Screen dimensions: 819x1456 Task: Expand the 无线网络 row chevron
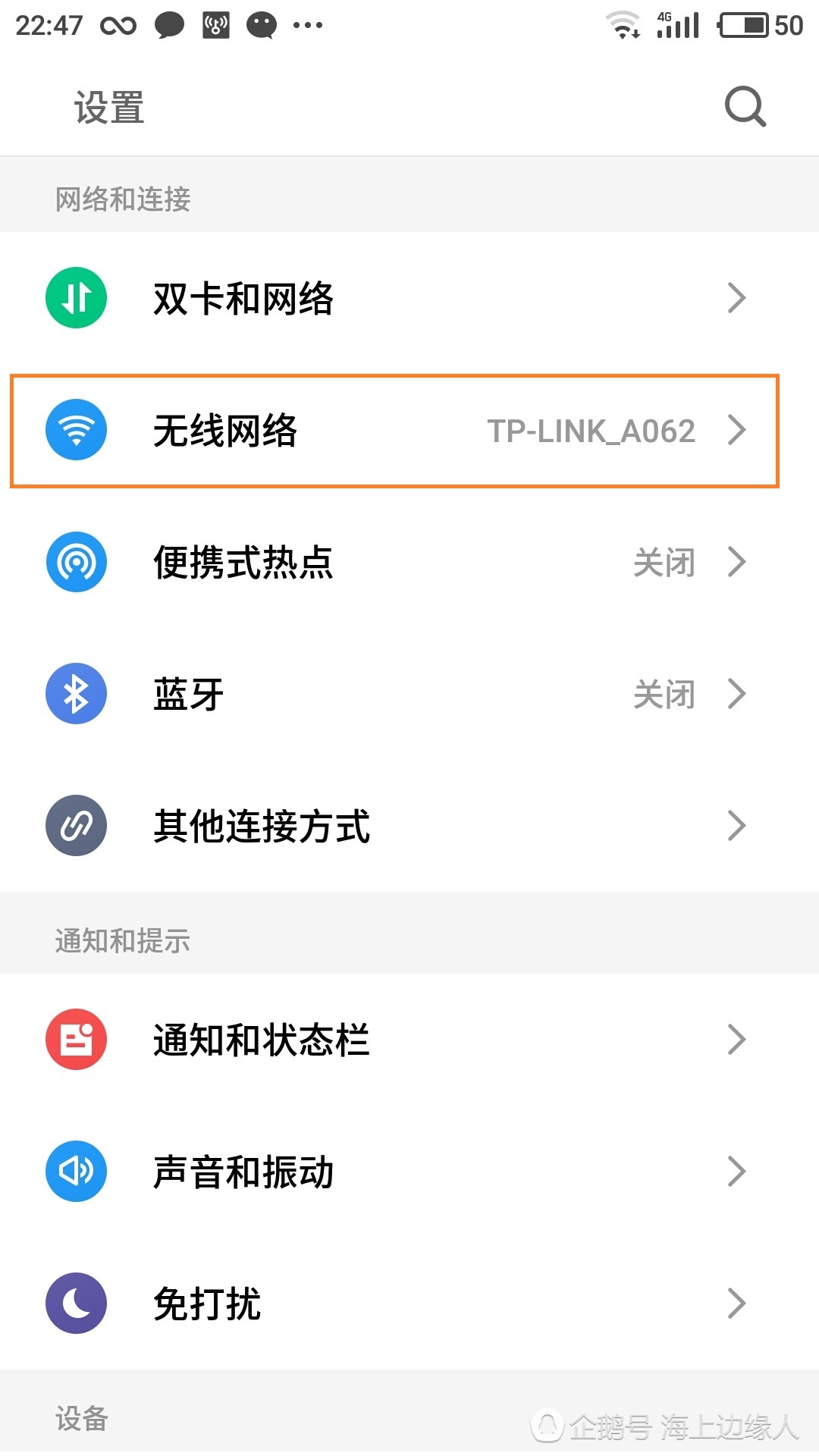coord(736,430)
